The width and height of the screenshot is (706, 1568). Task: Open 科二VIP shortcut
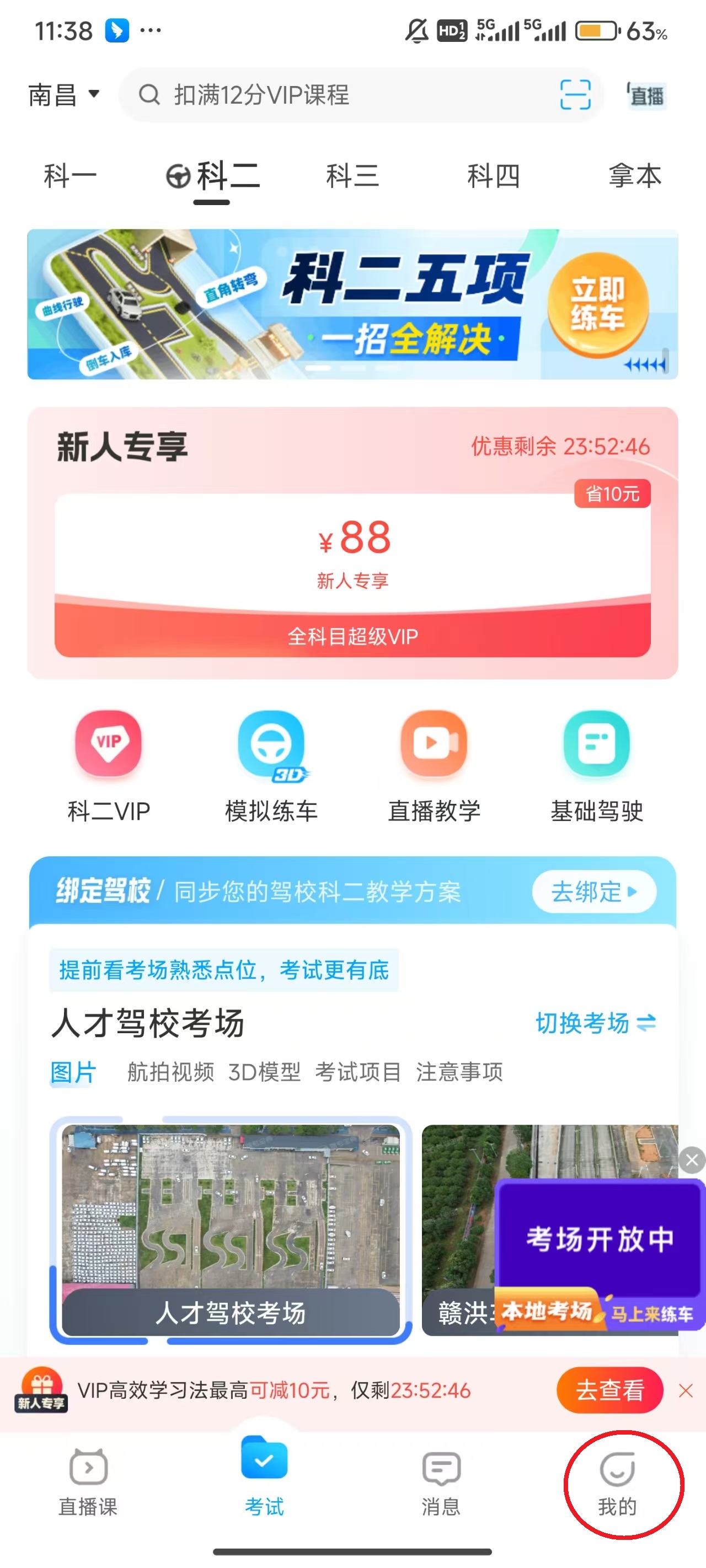click(109, 765)
